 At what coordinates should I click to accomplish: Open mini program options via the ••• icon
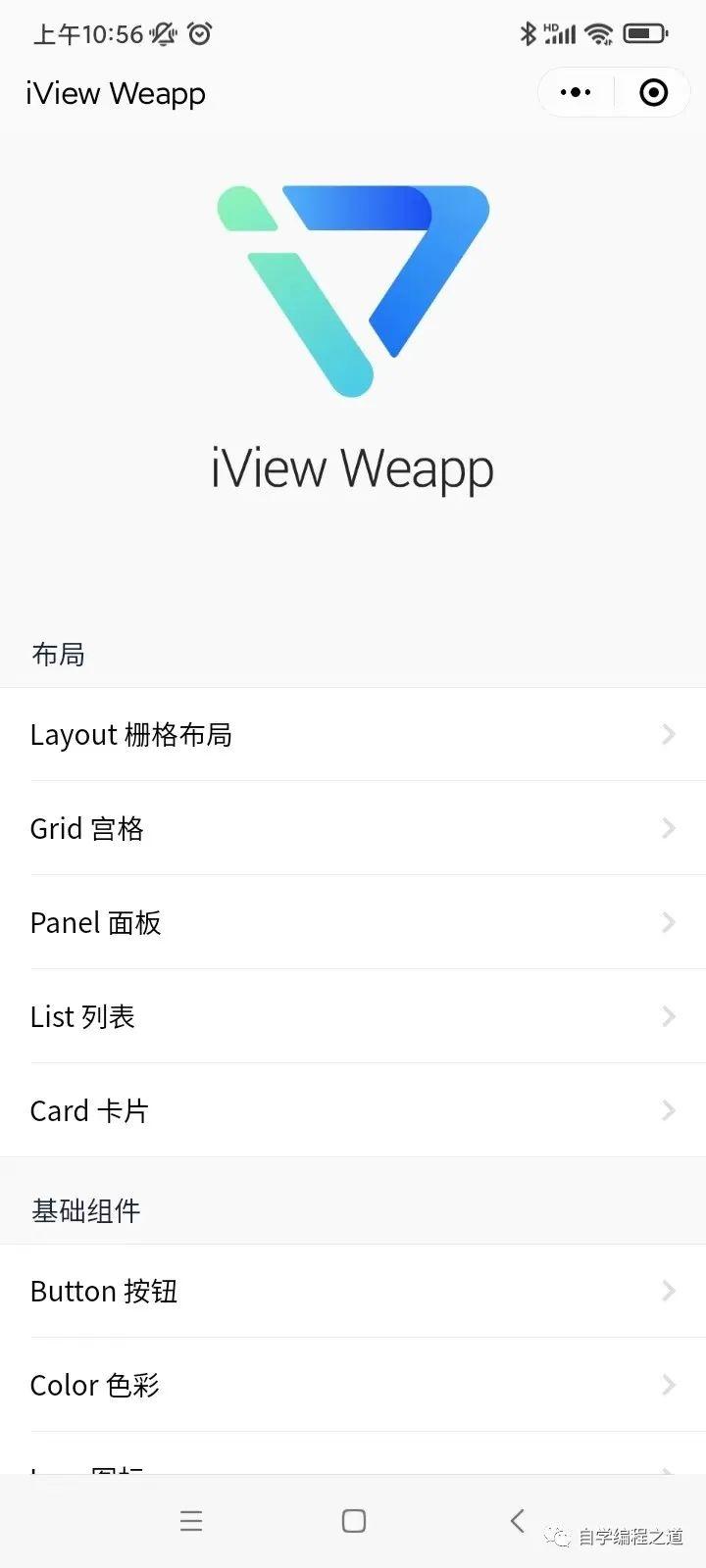click(575, 91)
